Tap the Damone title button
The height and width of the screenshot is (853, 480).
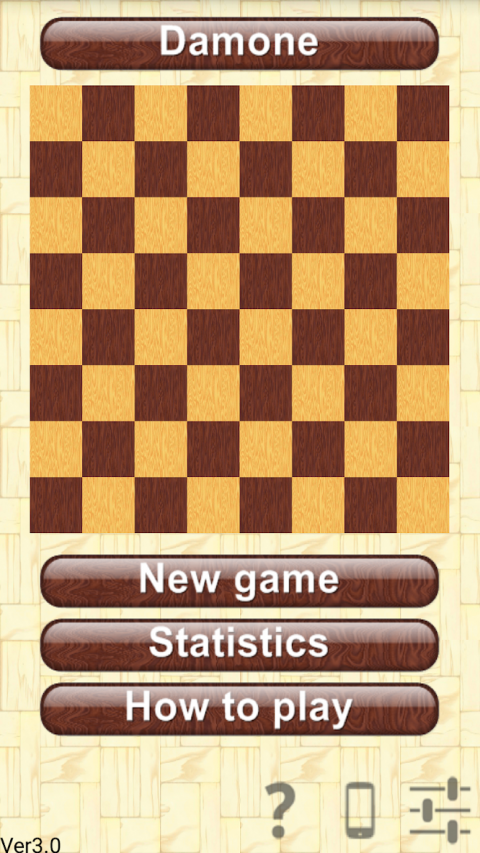point(239,43)
